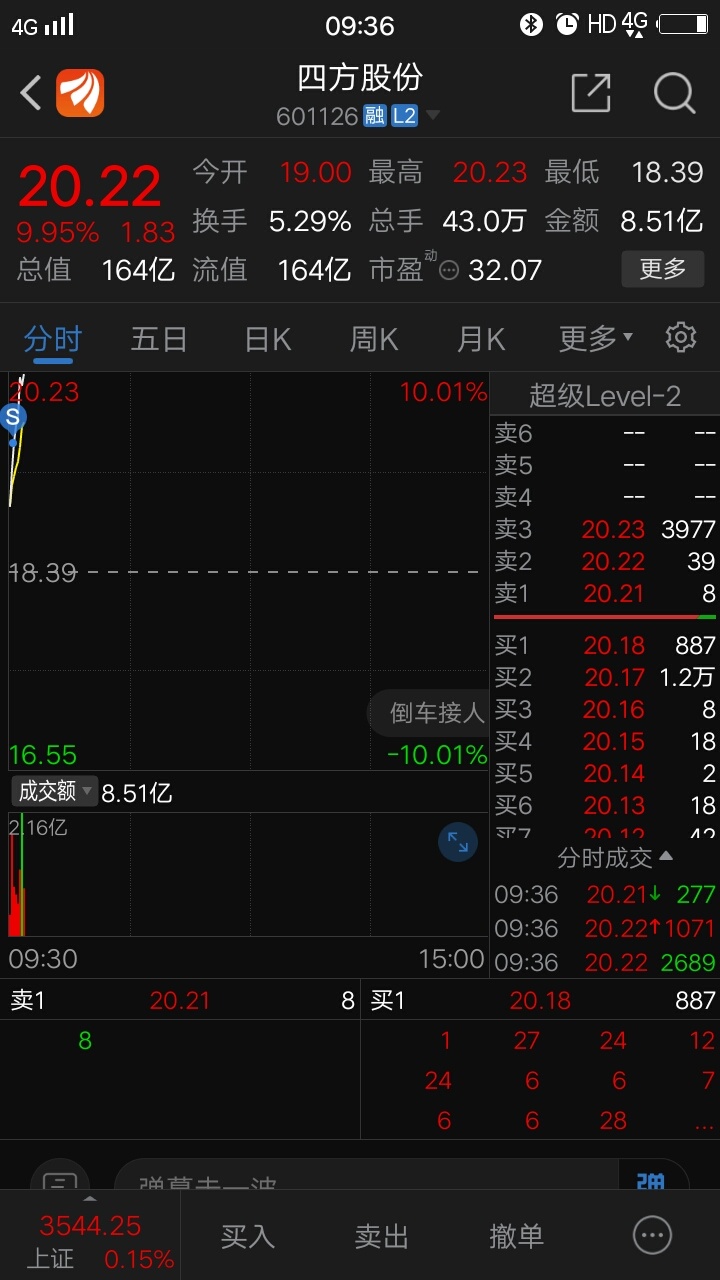The width and height of the screenshot is (720, 1280).
Task: Expand the 更多 chart period dropdown
Action: pyautogui.click(x=596, y=339)
